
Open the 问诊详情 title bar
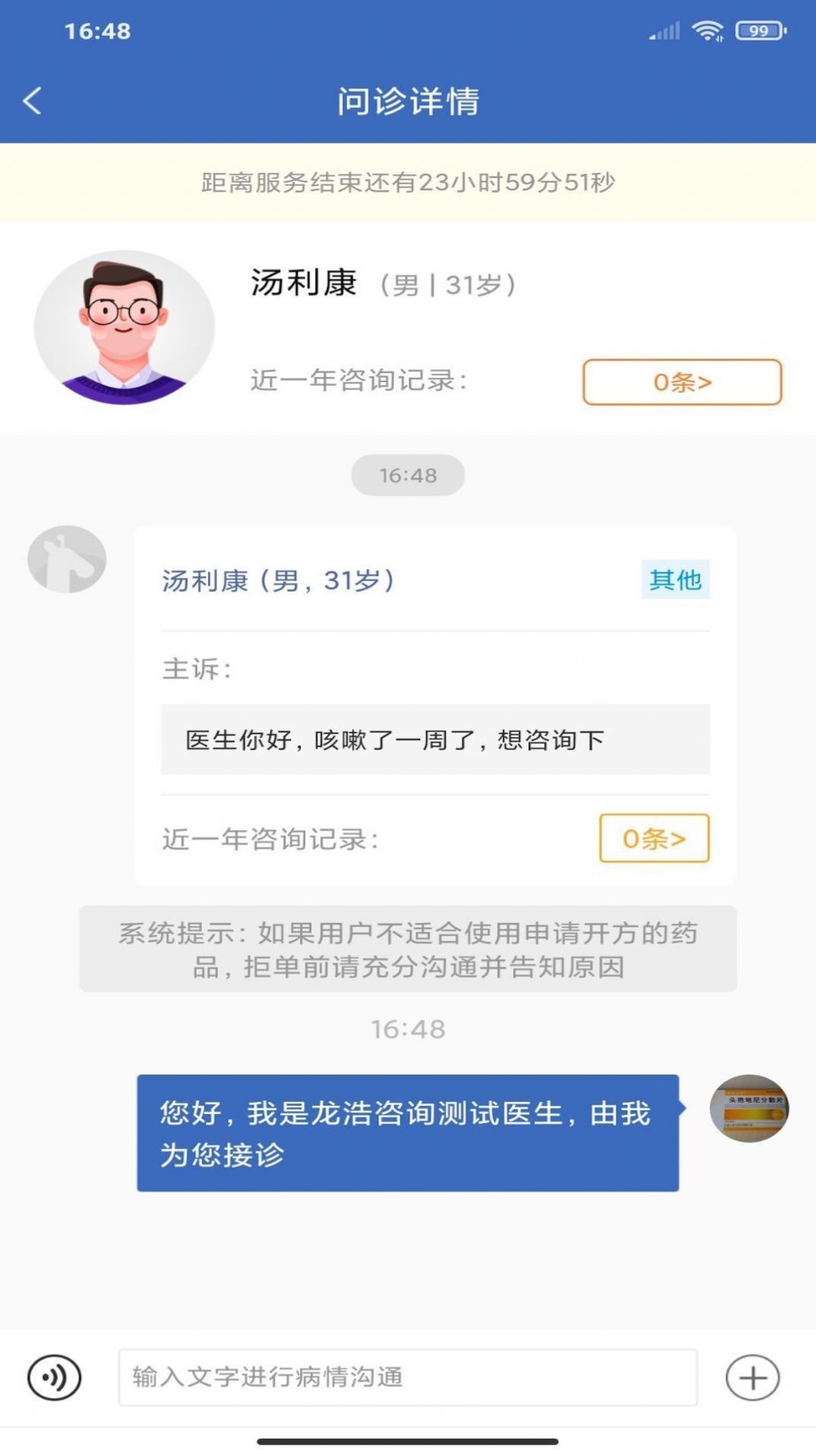coord(408,101)
